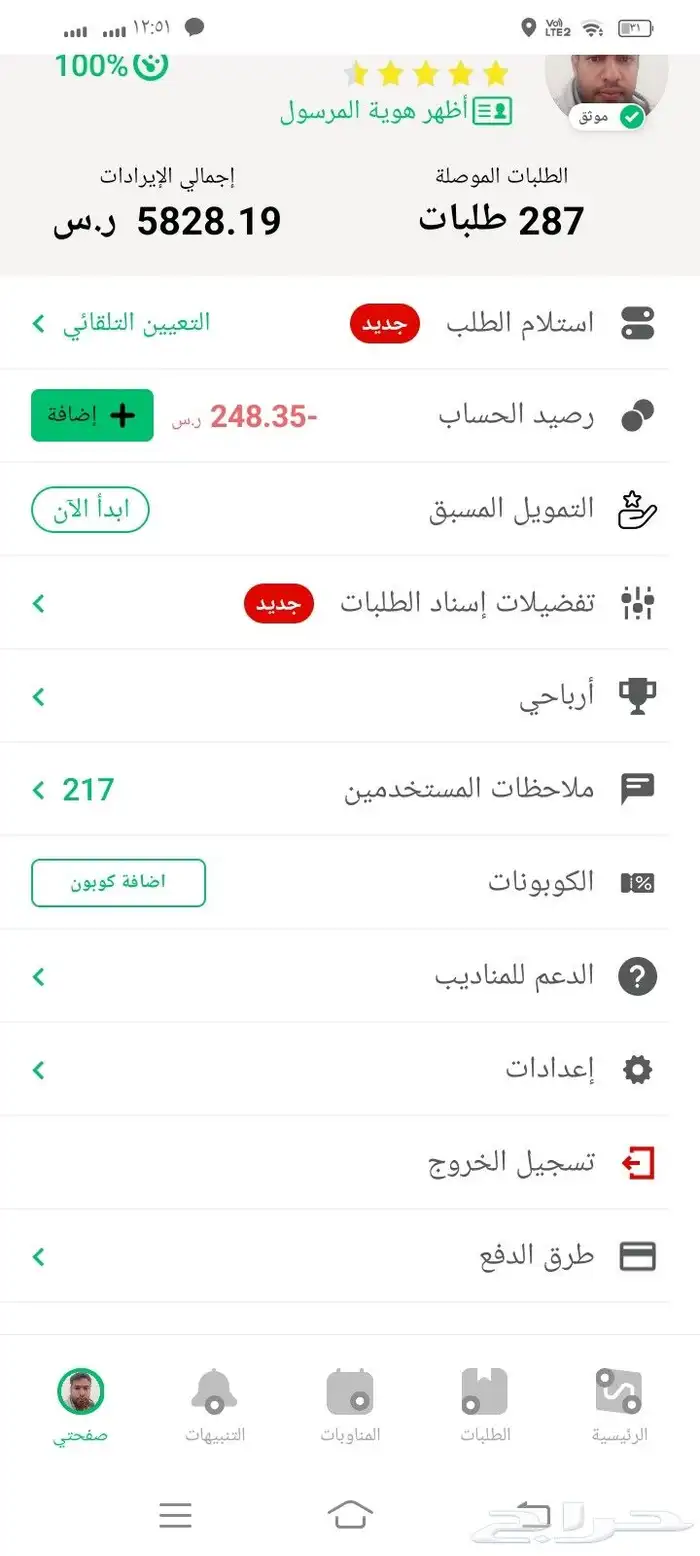This screenshot has width=700, height=1556.
Task: Open the profile photo at the top
Action: tap(607, 82)
